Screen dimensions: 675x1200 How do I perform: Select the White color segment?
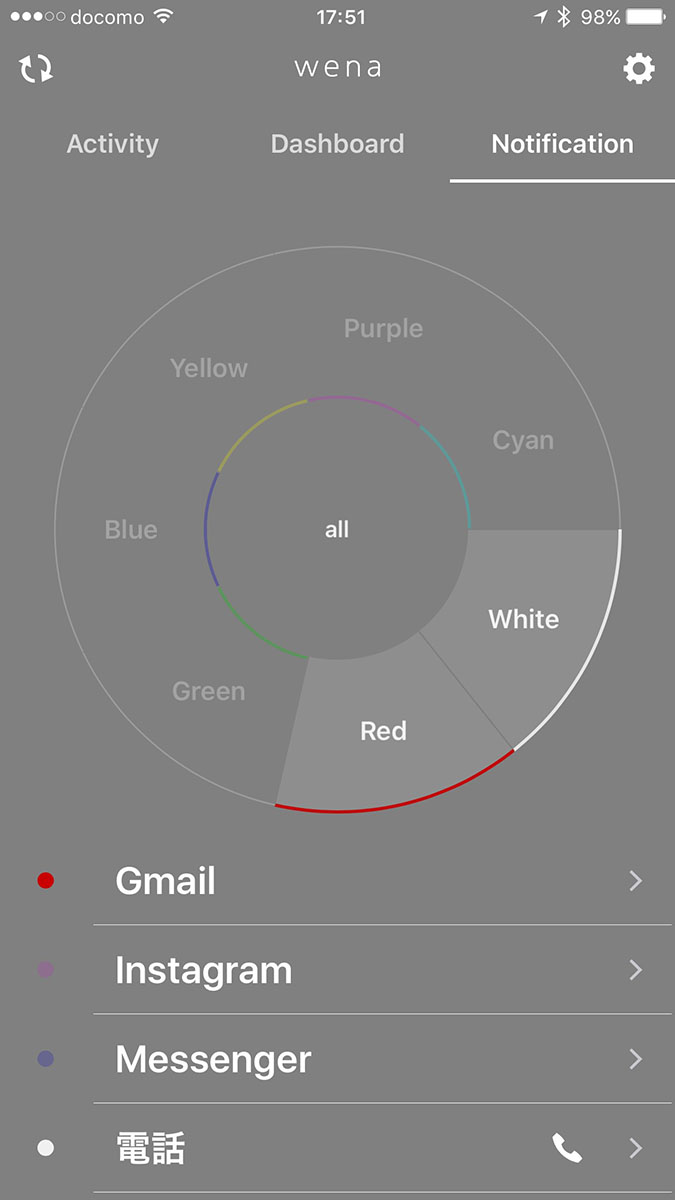pos(523,619)
